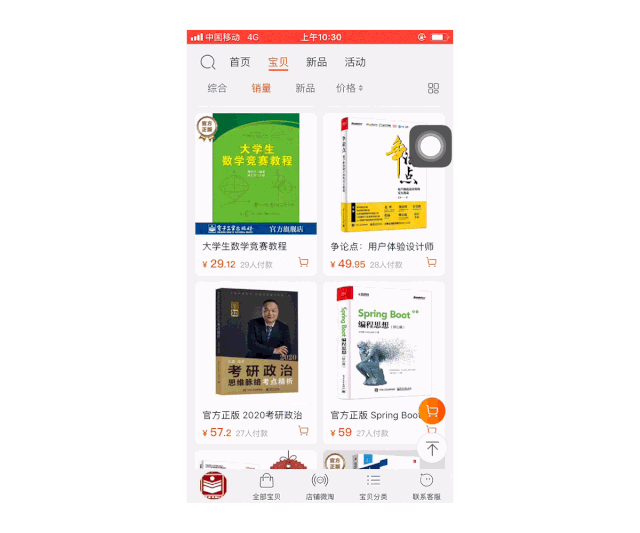Open 大学生数学竞赛教程 product card
This screenshot has height=533, width=640.
256,180
